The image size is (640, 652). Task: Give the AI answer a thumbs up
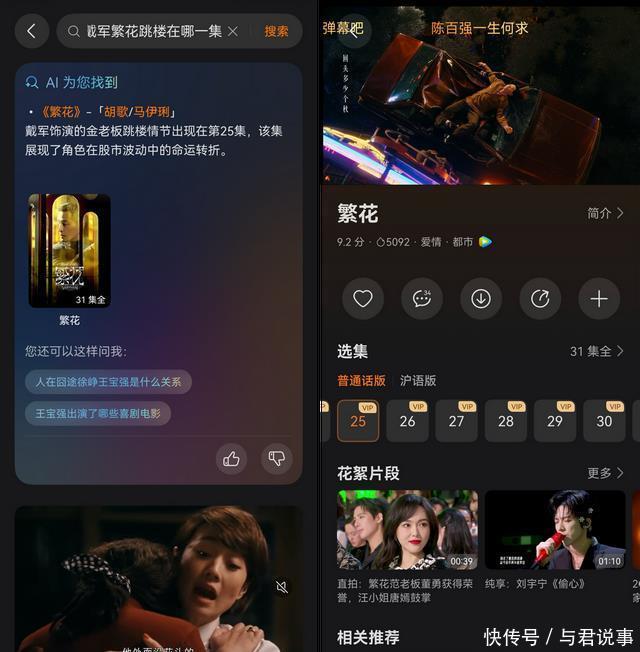pos(231,459)
